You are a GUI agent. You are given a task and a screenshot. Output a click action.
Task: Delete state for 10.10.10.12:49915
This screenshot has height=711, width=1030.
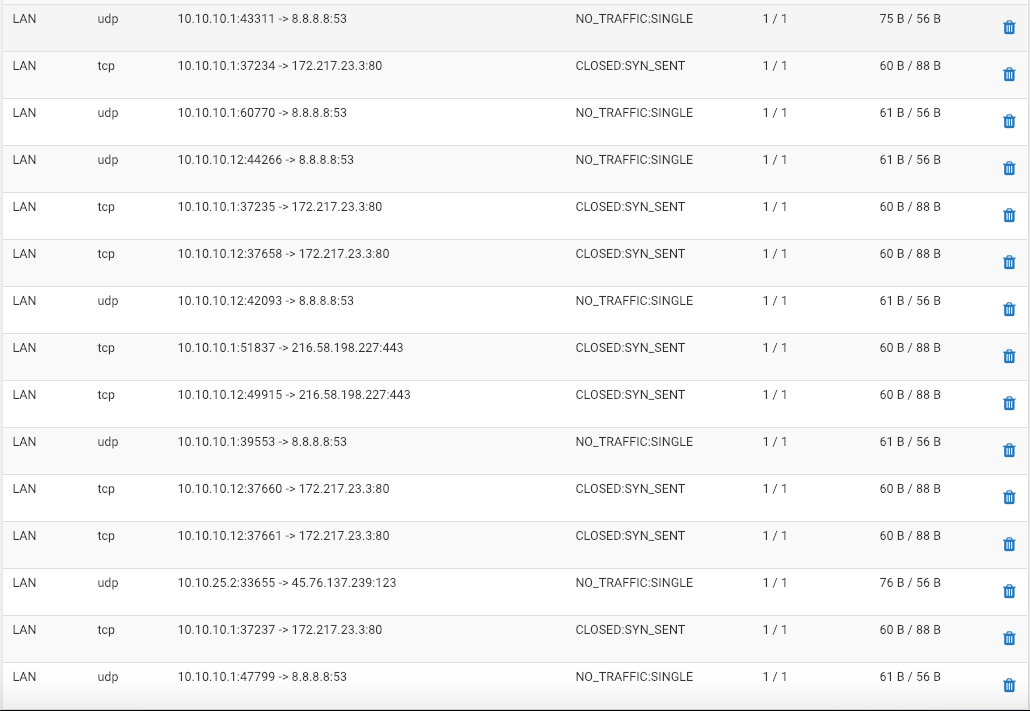click(x=1009, y=403)
